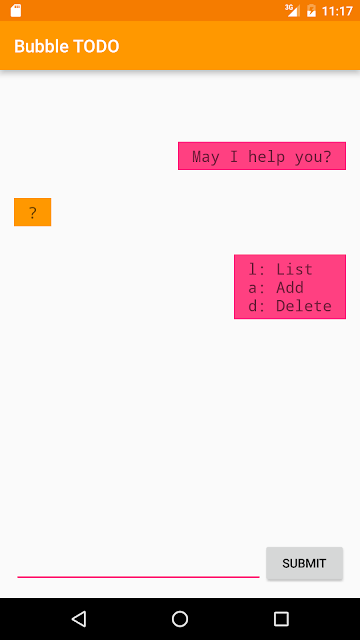Go back with the navigation bar arrow
The width and height of the screenshot is (360, 640).
click(x=79, y=619)
